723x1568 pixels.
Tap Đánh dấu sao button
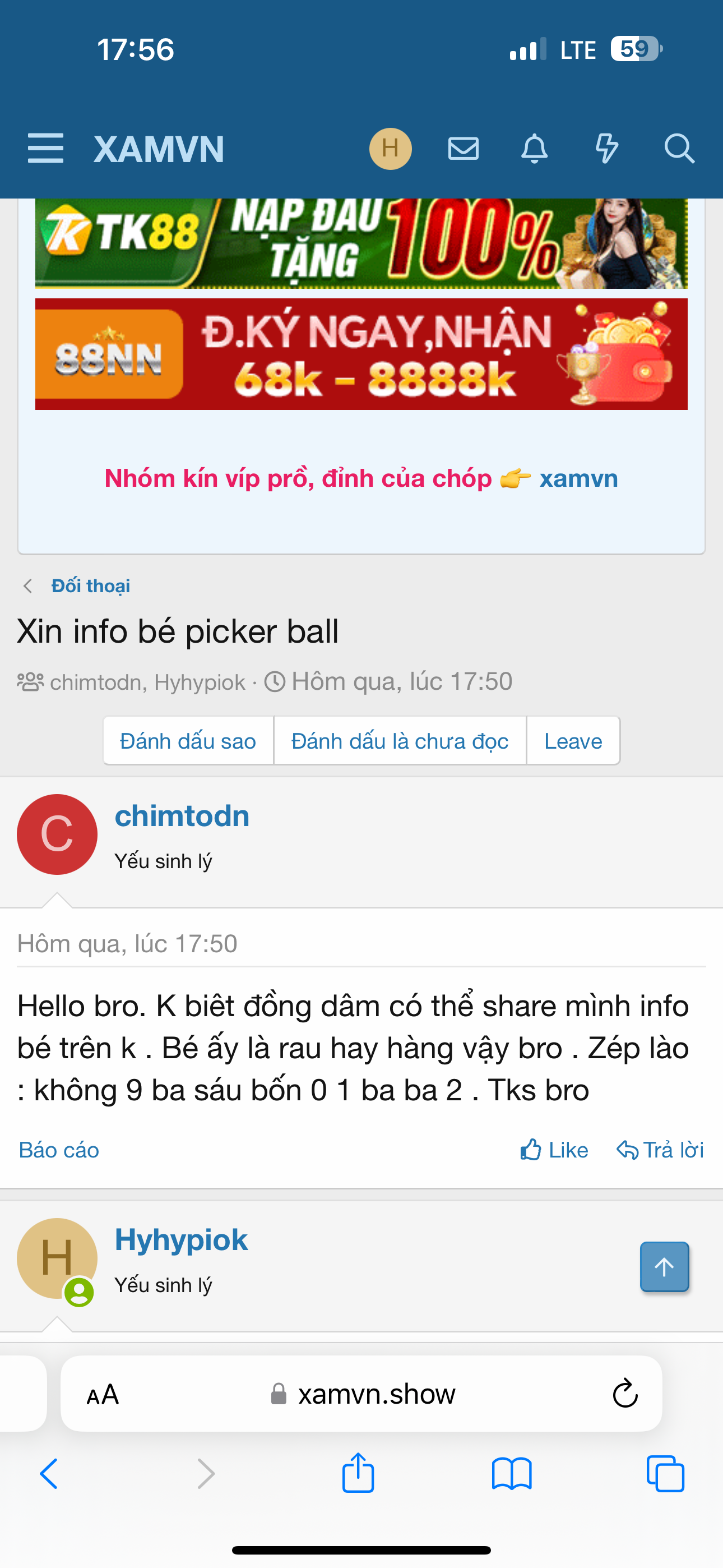tap(188, 741)
